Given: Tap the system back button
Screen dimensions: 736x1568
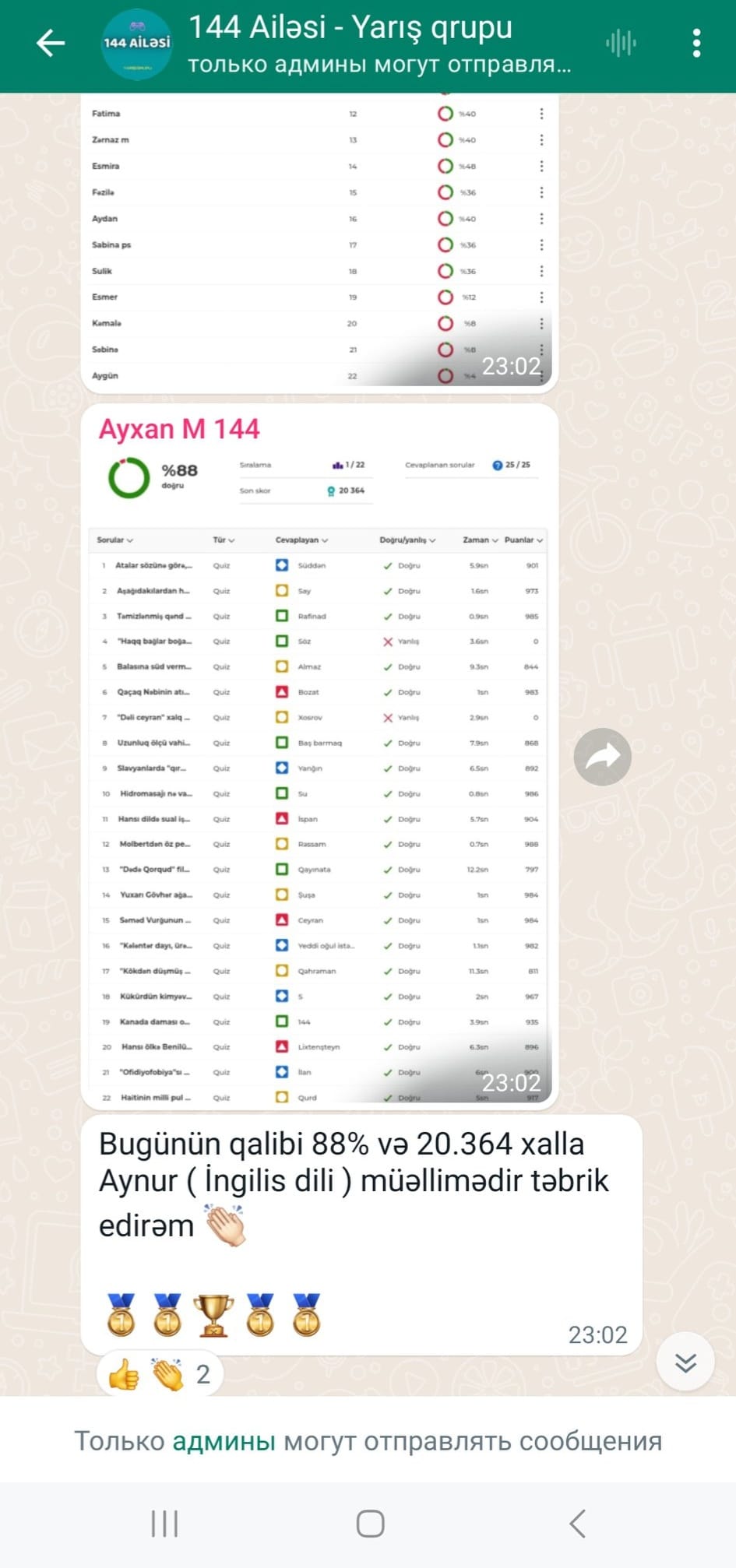Looking at the screenshot, I should click(x=577, y=1524).
